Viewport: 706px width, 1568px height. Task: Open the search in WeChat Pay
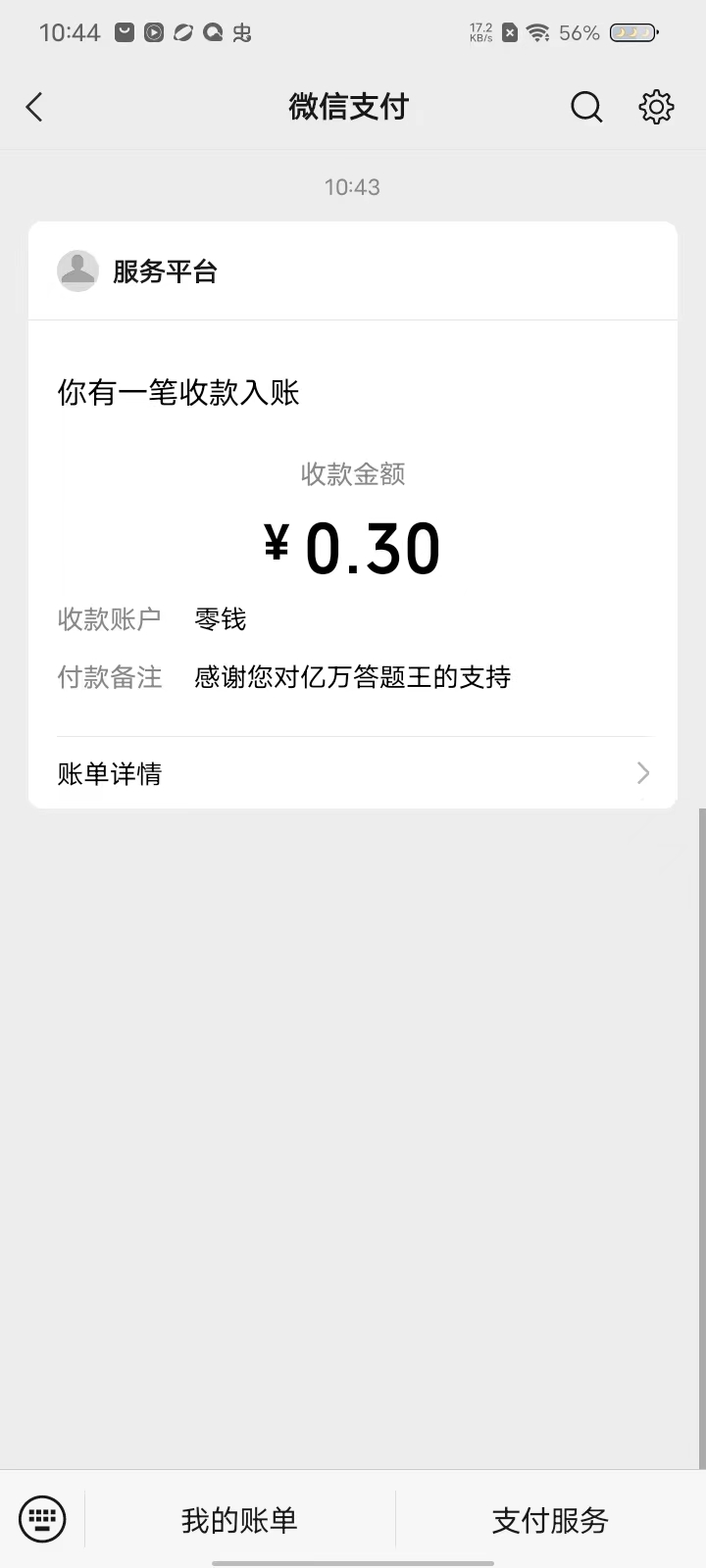point(586,108)
